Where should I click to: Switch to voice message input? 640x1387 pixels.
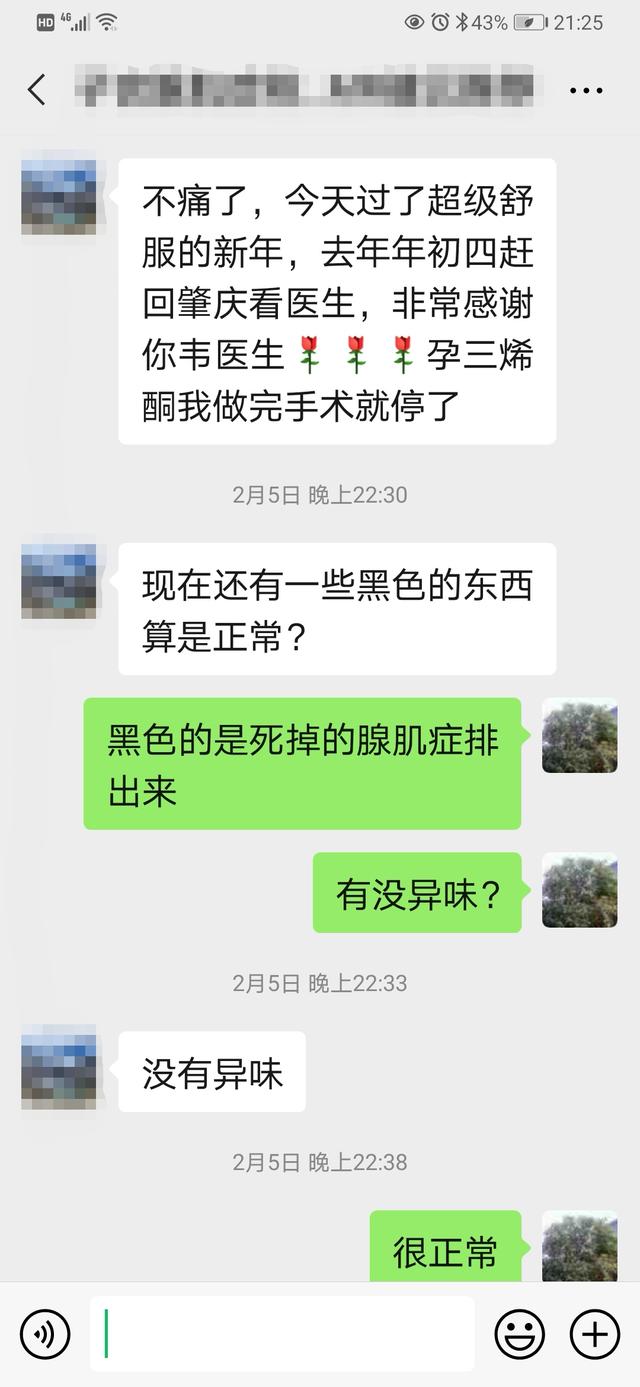tap(45, 1334)
